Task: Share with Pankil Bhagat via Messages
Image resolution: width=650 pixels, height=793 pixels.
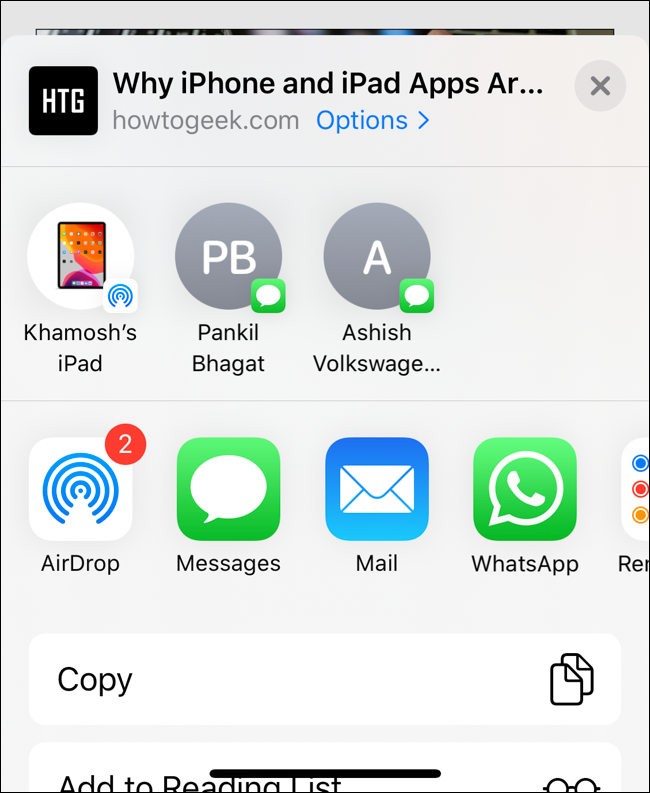Action: tap(228, 257)
